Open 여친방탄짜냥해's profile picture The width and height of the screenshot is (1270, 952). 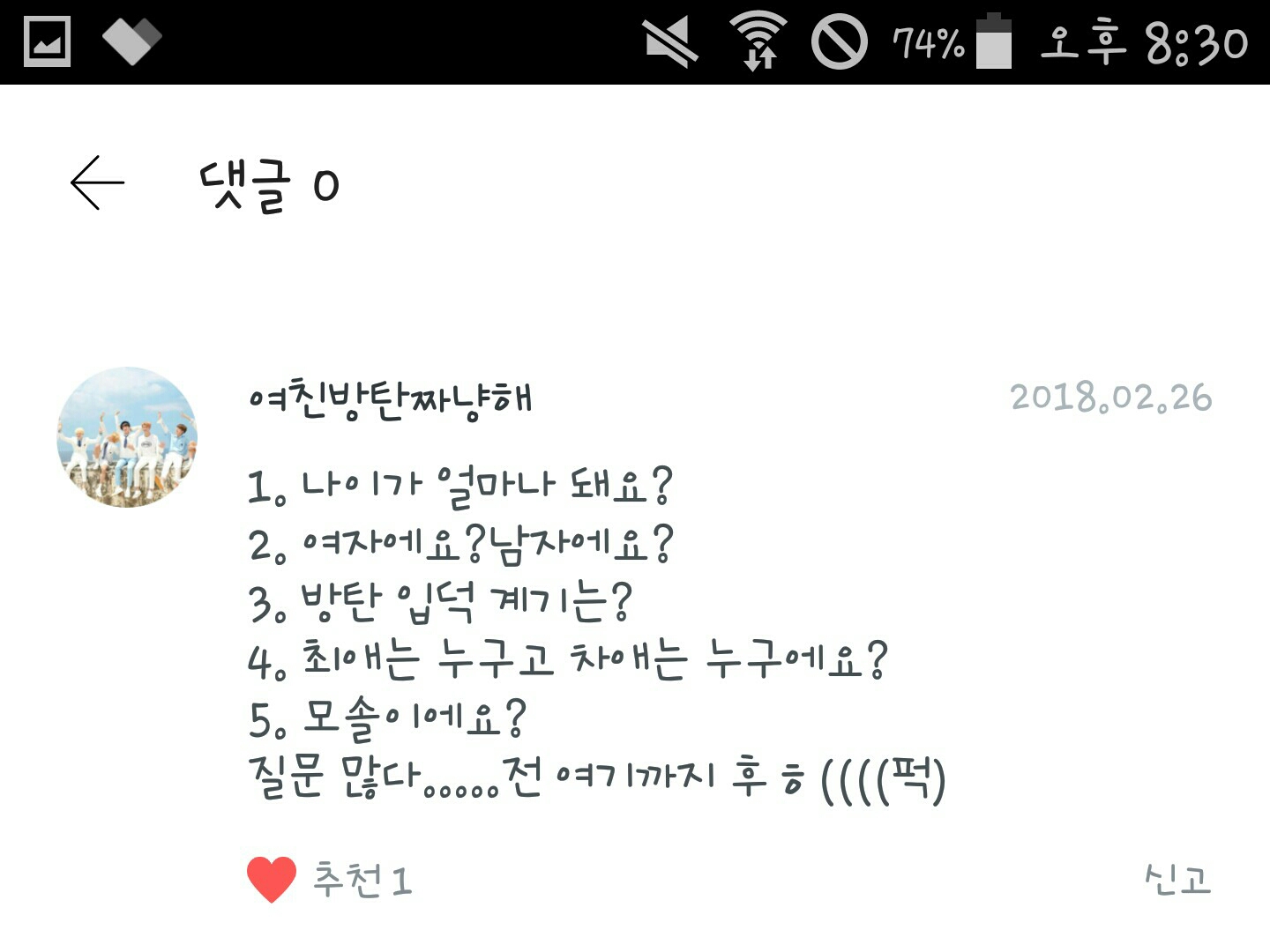(x=127, y=437)
